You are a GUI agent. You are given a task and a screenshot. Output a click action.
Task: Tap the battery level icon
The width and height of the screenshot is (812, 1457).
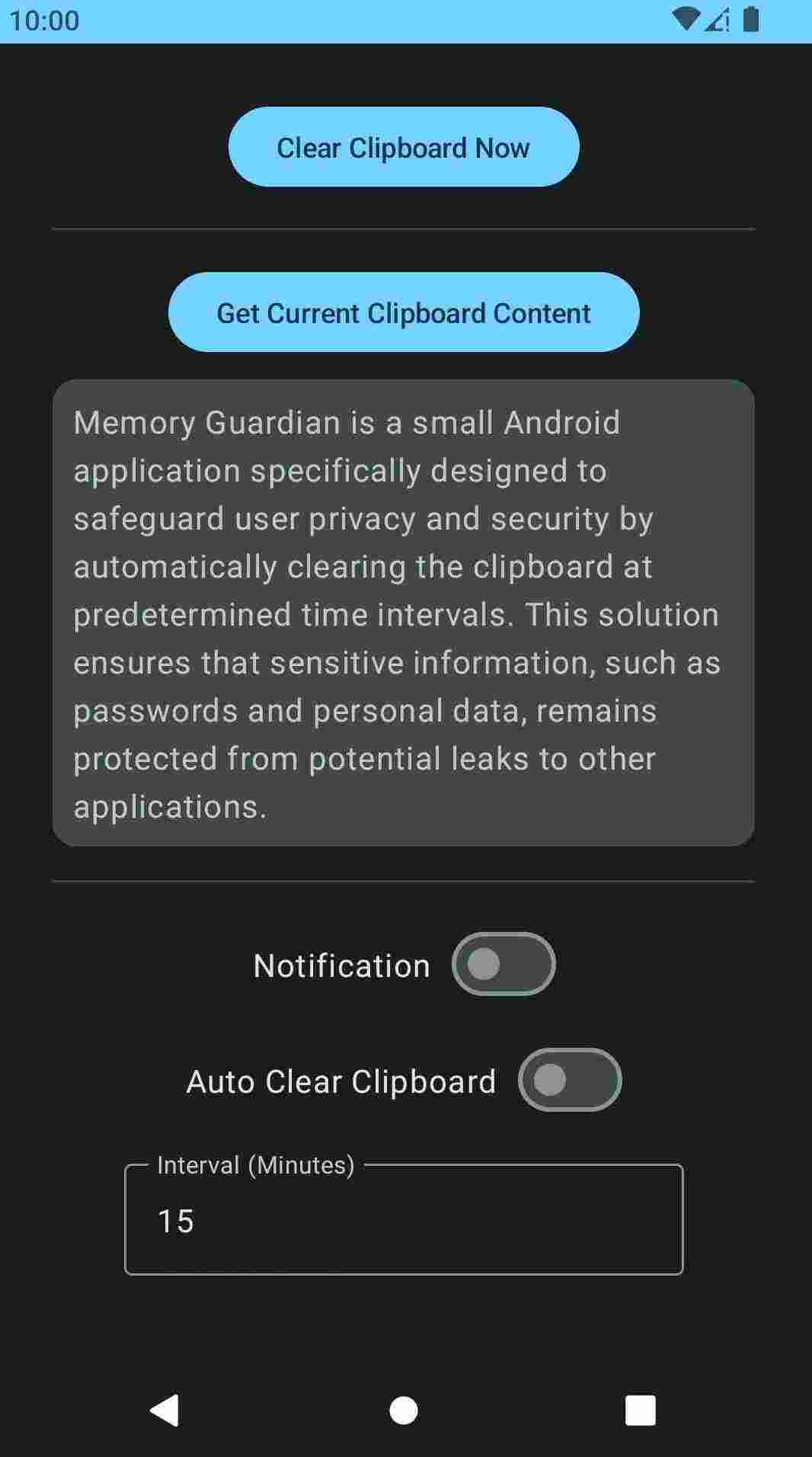coord(753,21)
